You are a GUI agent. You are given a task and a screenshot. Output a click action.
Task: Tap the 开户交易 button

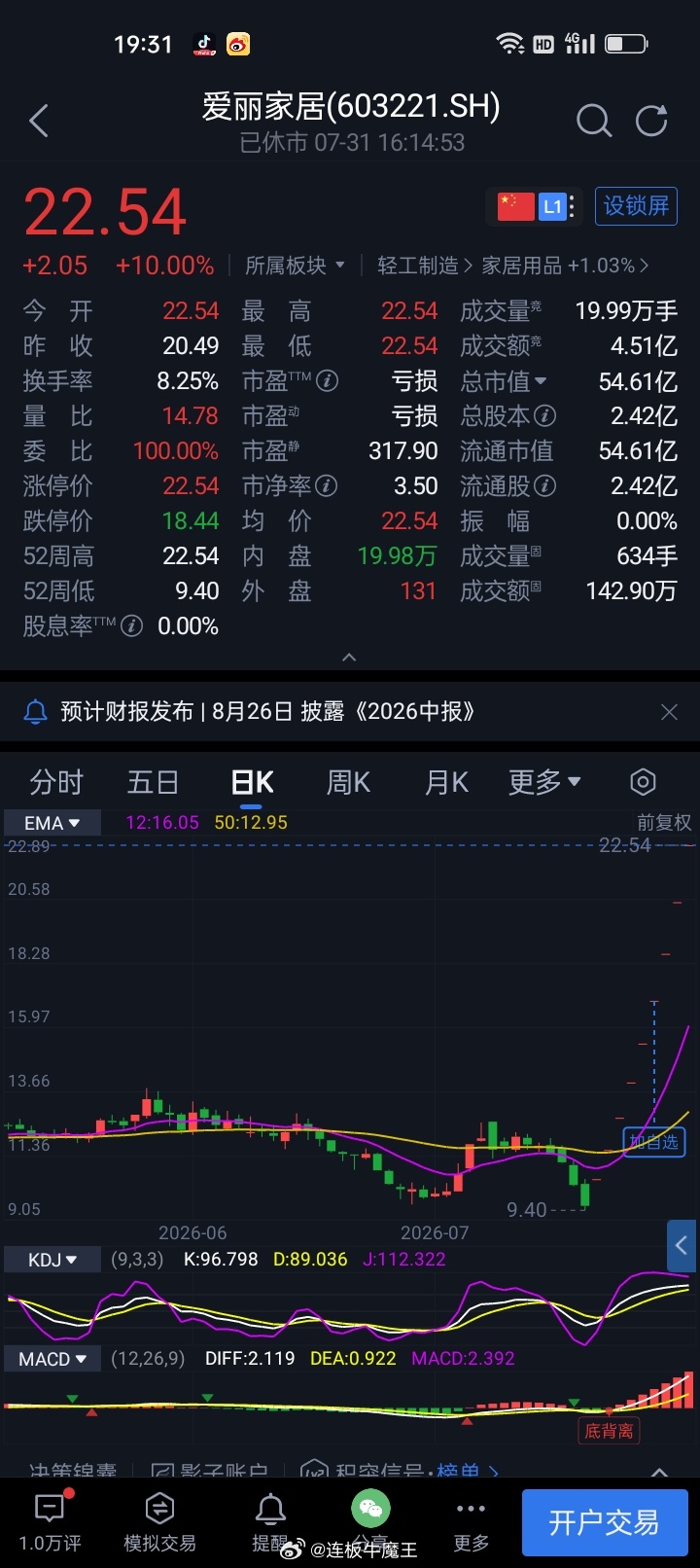point(605,1522)
